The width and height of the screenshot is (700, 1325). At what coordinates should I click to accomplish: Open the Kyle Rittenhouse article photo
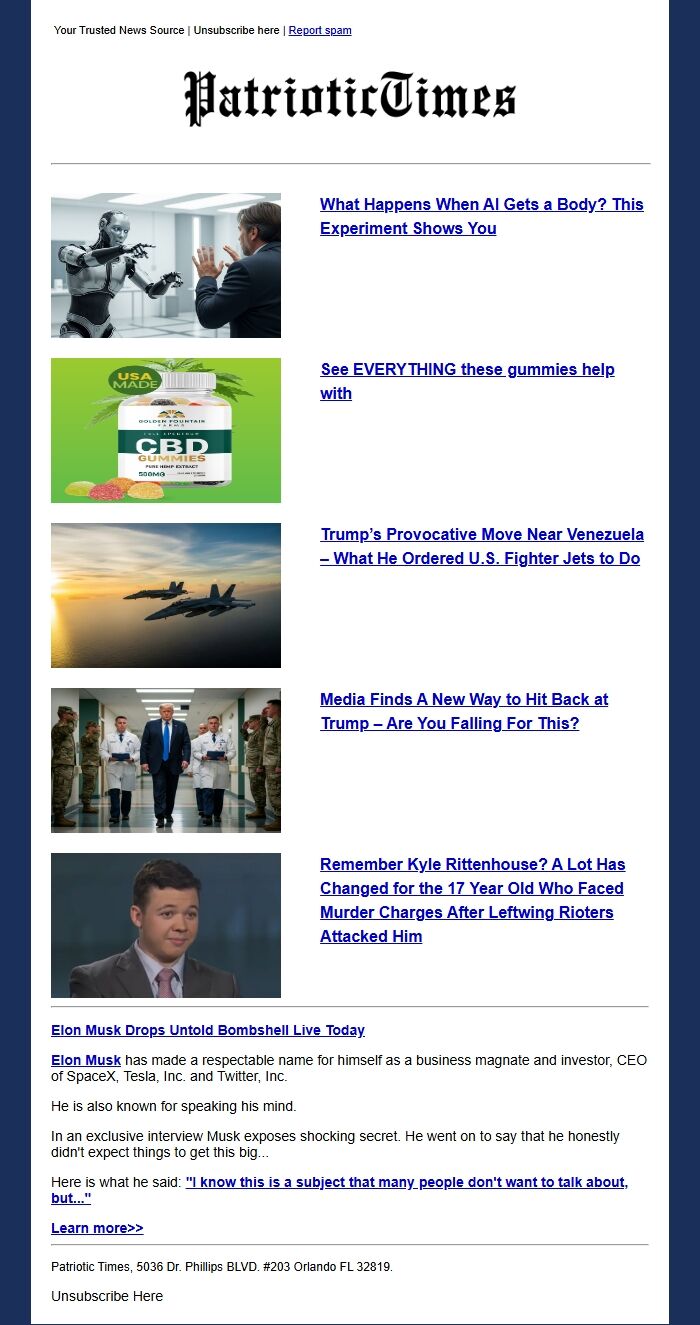(166, 925)
